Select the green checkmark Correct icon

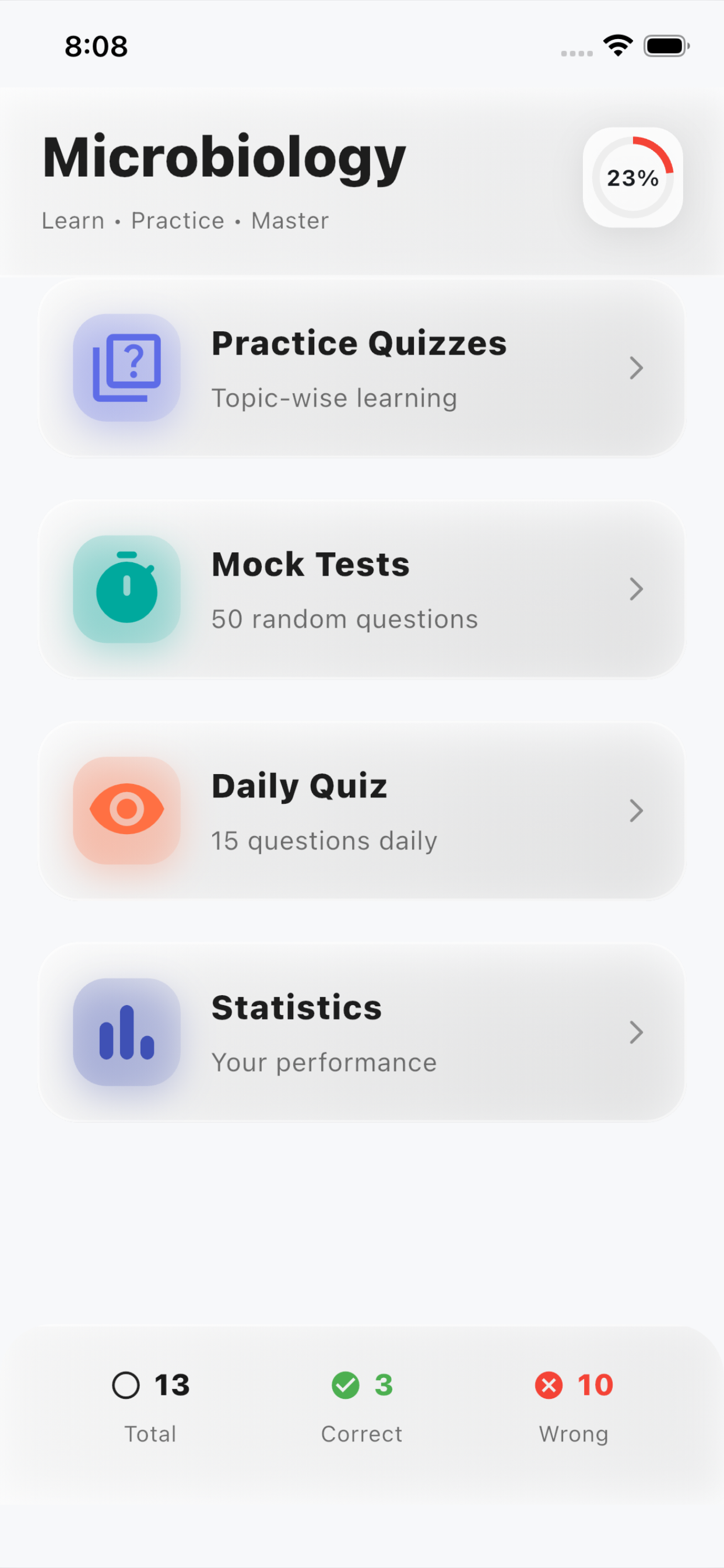[x=346, y=1385]
